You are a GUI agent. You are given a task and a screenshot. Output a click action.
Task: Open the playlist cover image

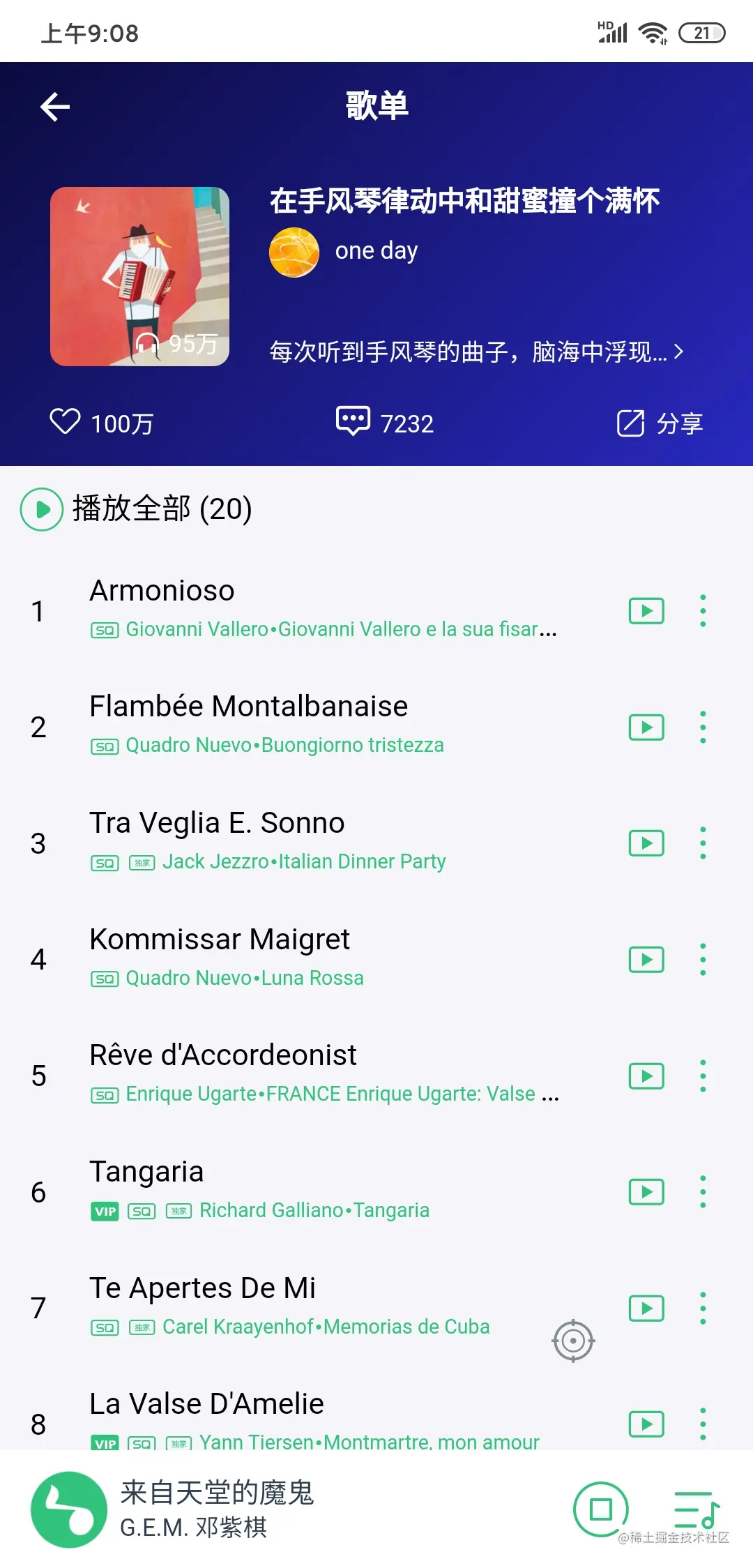[x=139, y=276]
